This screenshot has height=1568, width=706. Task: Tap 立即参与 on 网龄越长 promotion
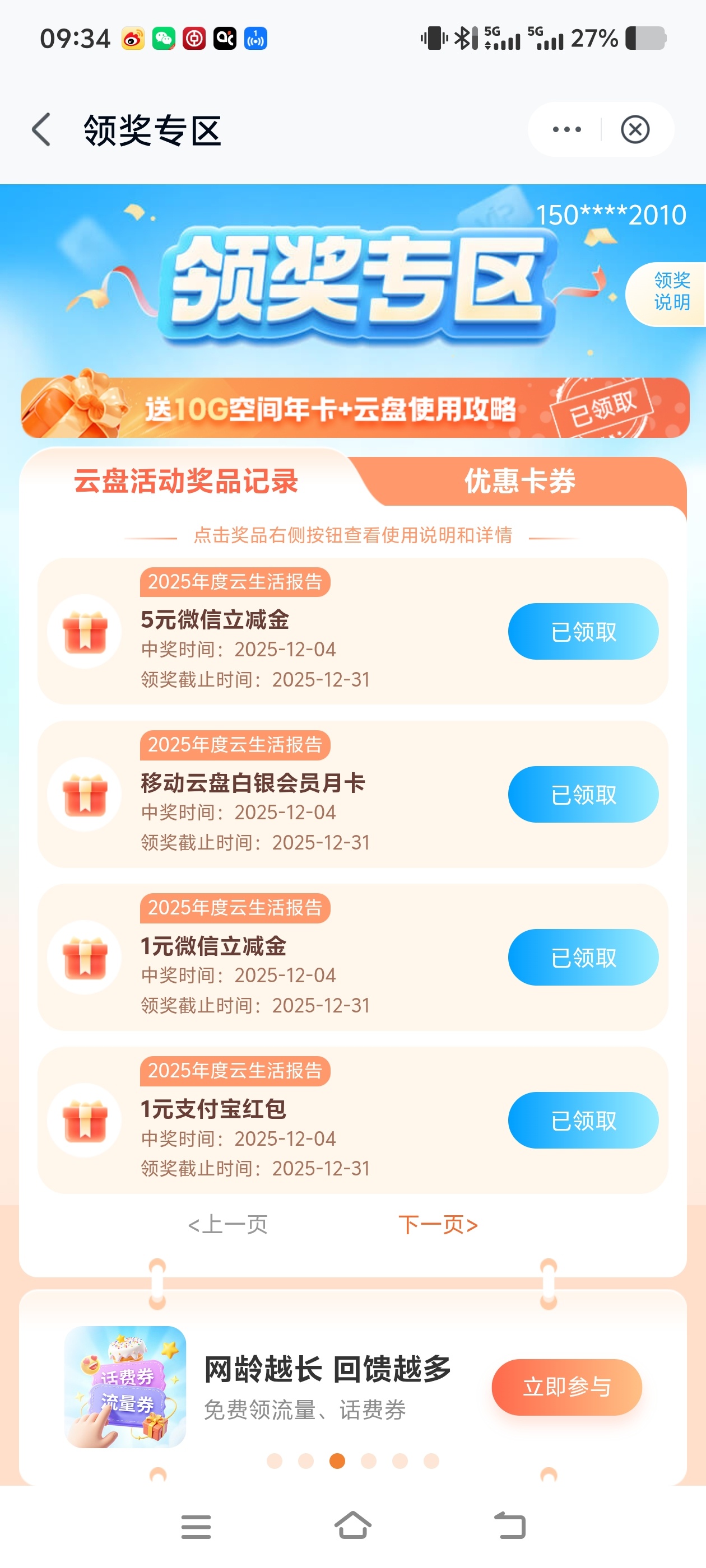tap(566, 1387)
